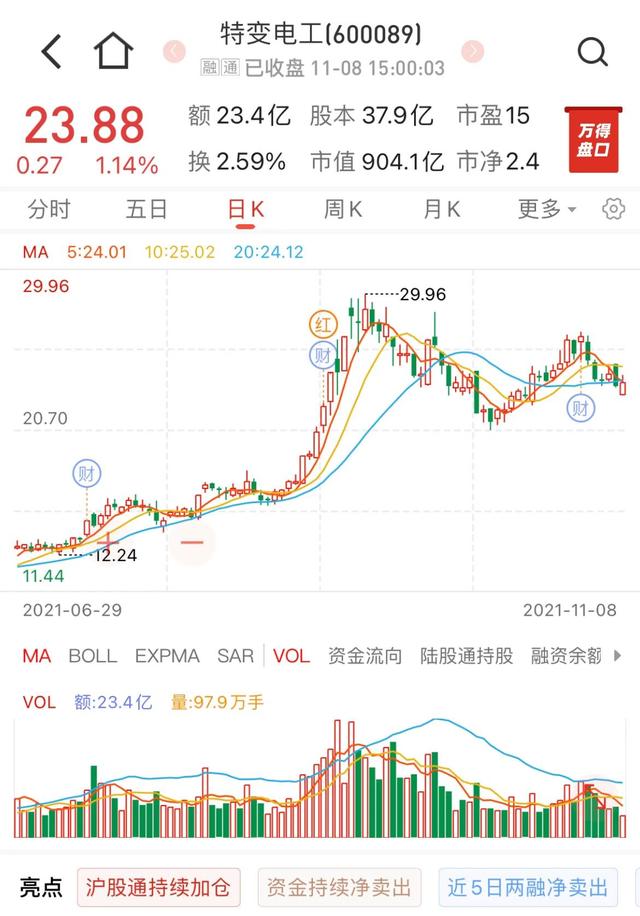The height and width of the screenshot is (916, 640).
Task: Switch to previous stock with left arrow
Action: [174, 51]
